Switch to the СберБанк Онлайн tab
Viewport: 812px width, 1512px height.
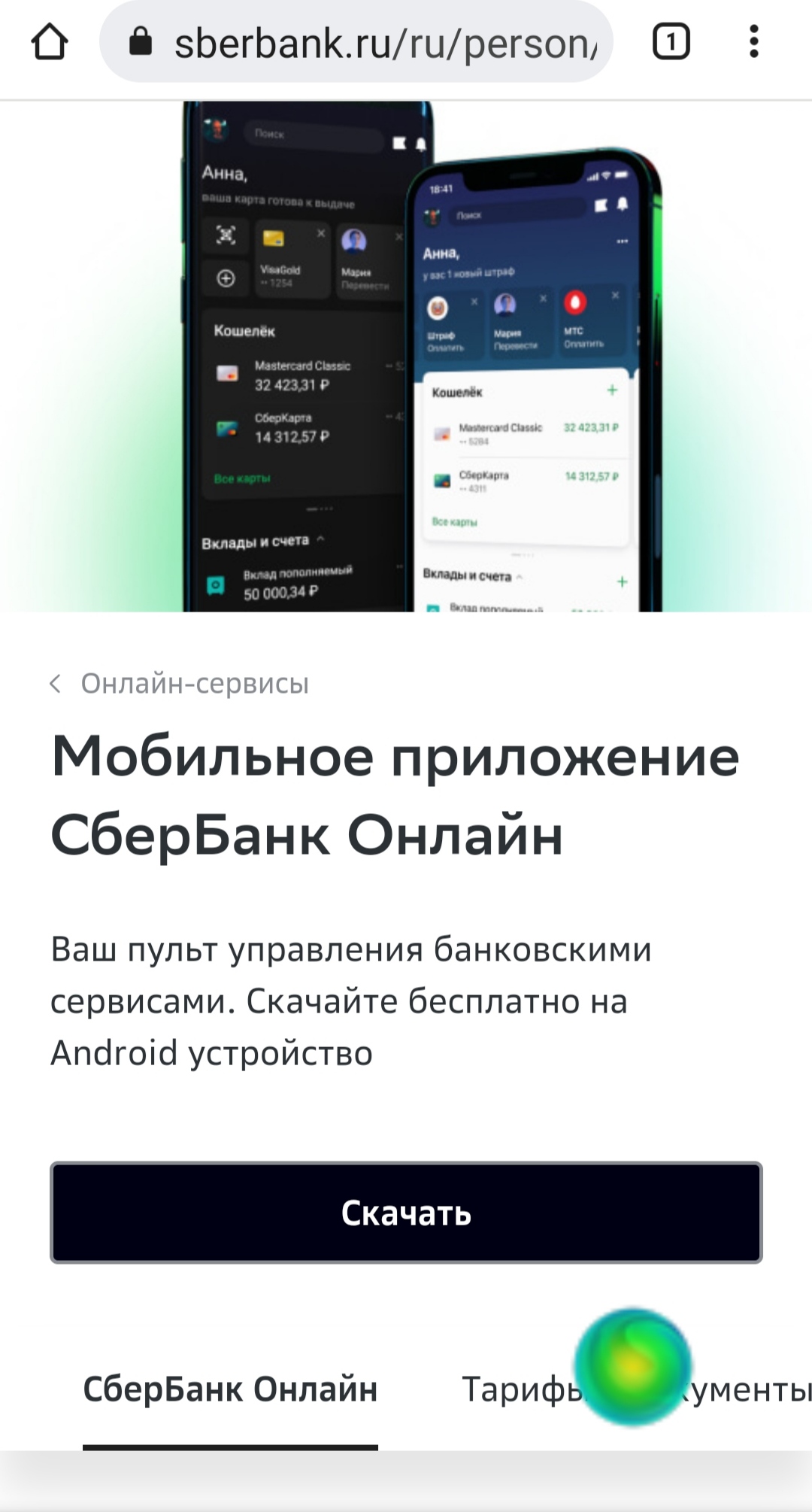(230, 1389)
